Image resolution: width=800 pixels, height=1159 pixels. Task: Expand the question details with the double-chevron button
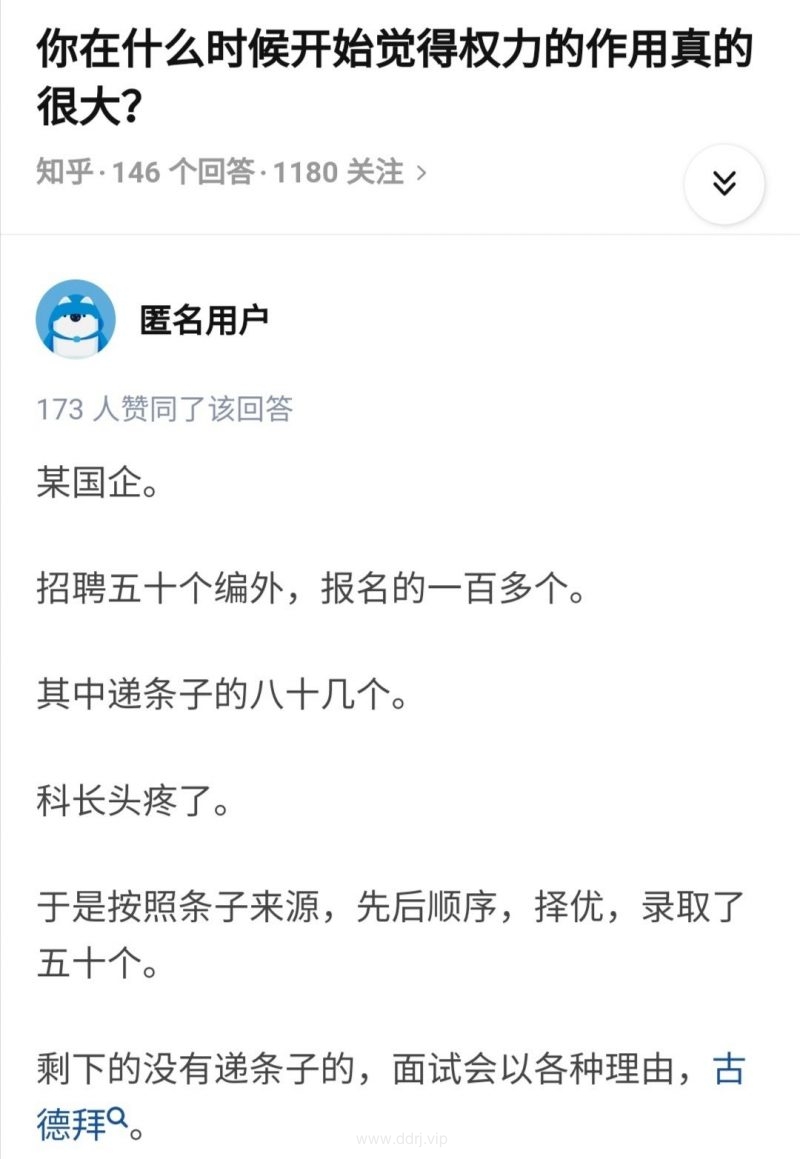click(723, 184)
